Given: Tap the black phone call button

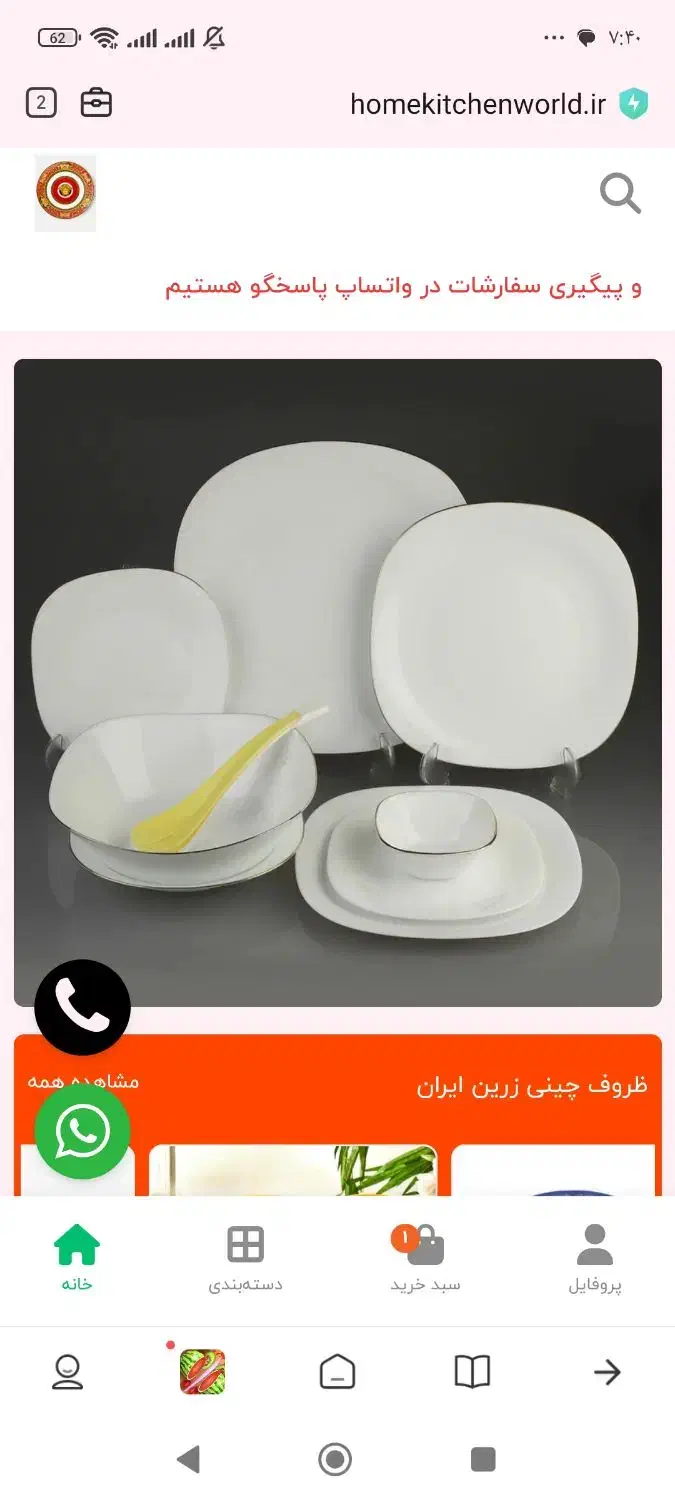Looking at the screenshot, I should coord(82,1007).
